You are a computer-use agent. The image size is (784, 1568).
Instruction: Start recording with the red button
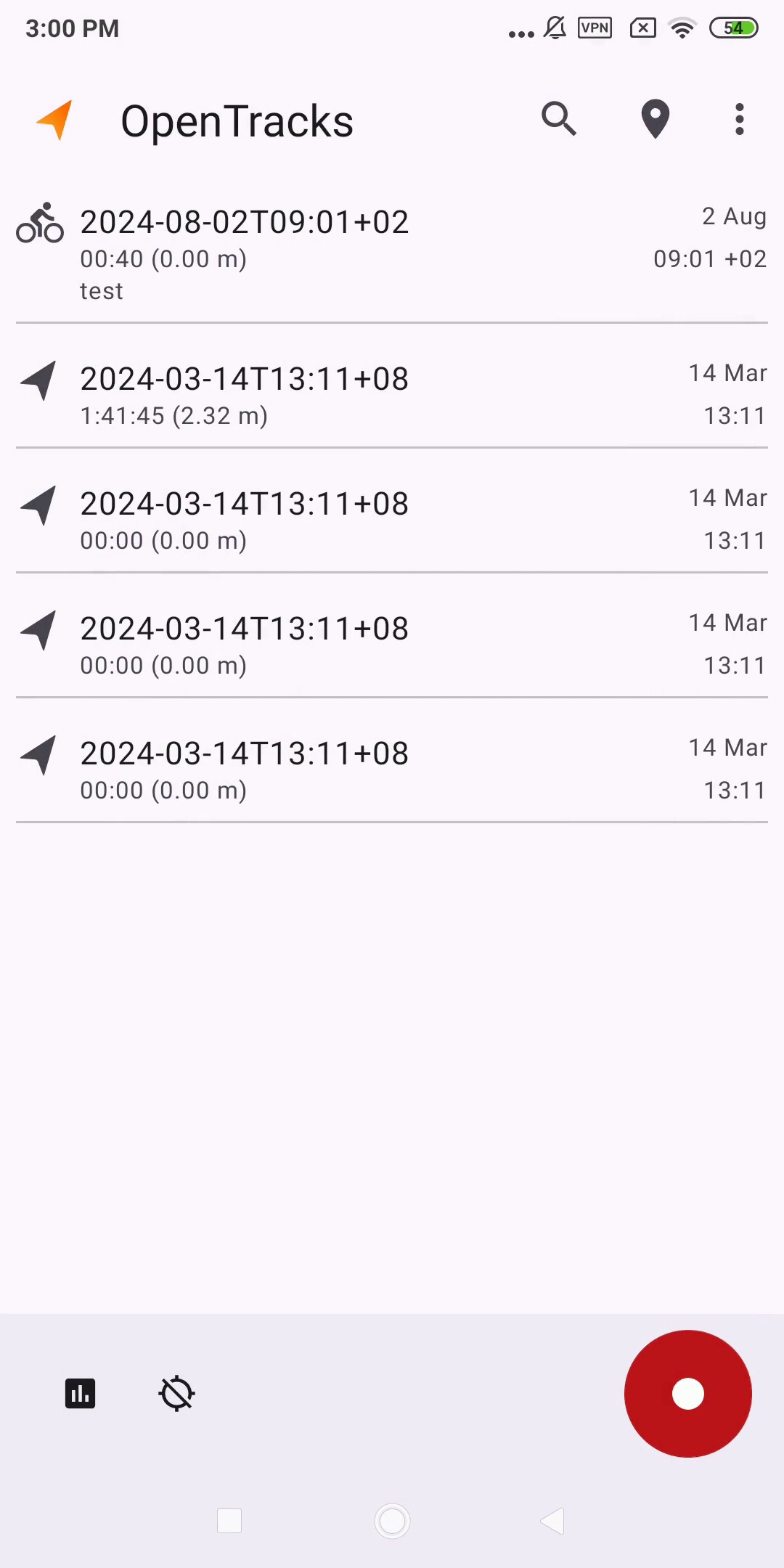[687, 1393]
